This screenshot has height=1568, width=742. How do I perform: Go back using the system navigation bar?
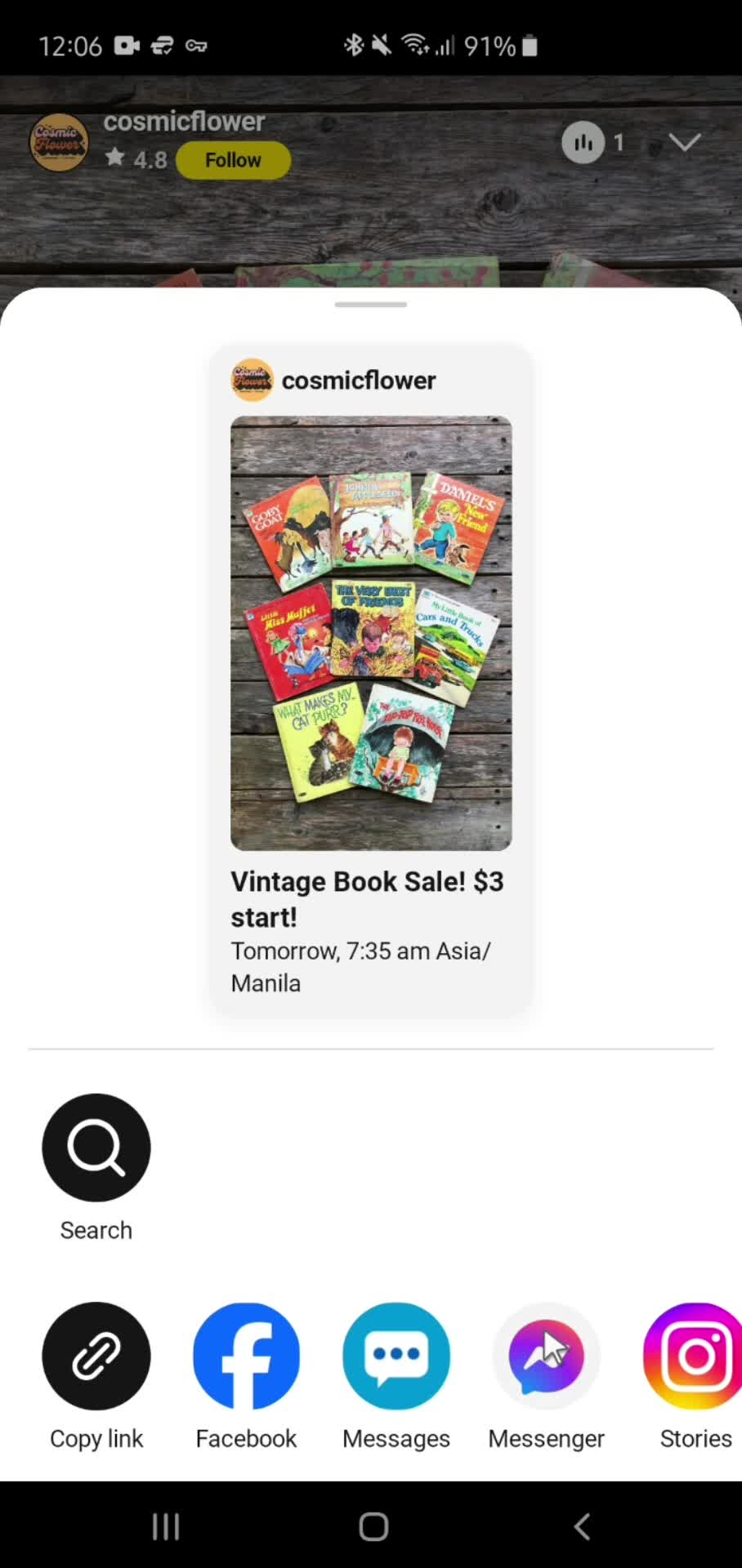tap(582, 1526)
